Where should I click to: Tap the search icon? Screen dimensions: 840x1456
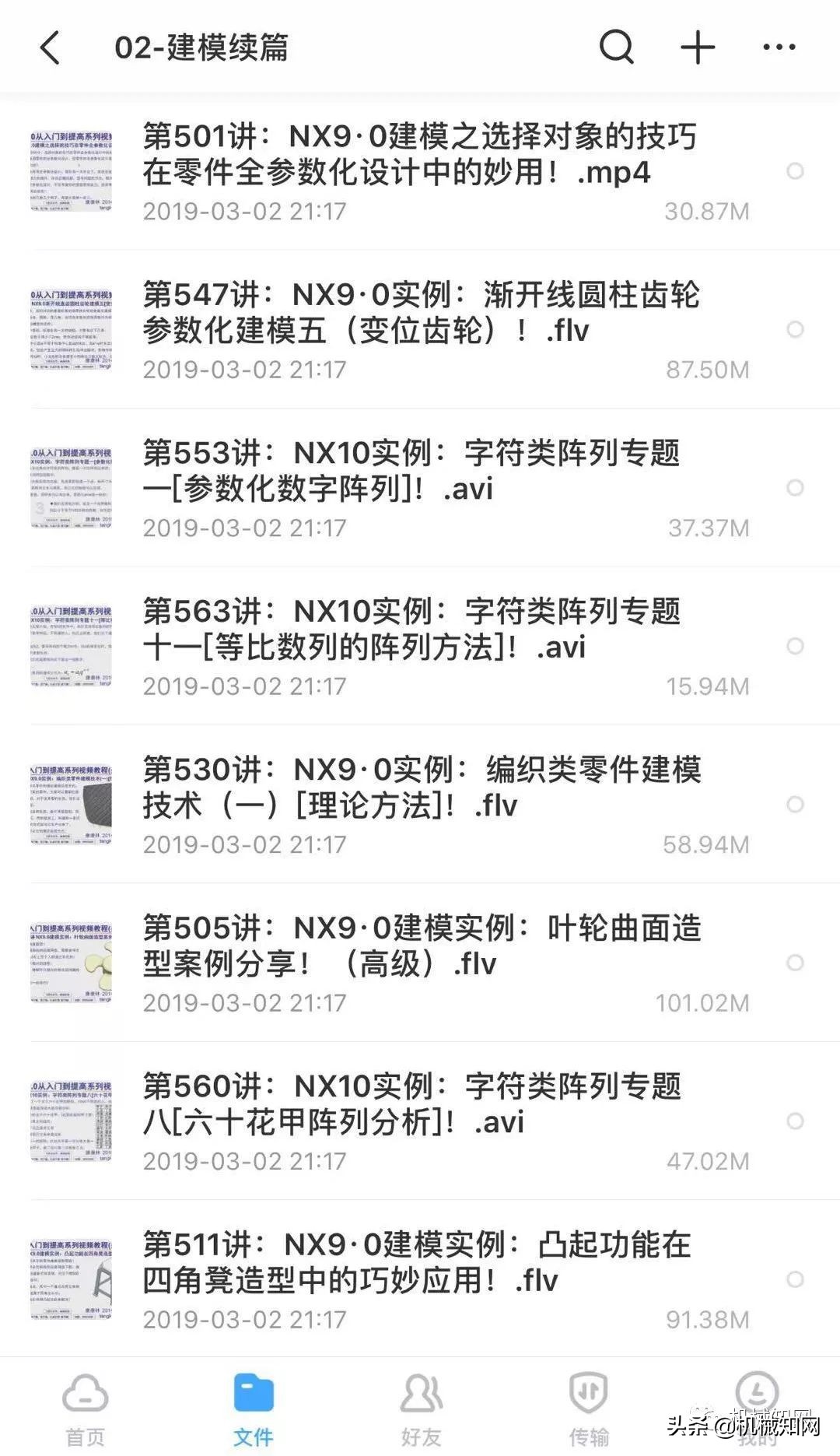(x=615, y=47)
